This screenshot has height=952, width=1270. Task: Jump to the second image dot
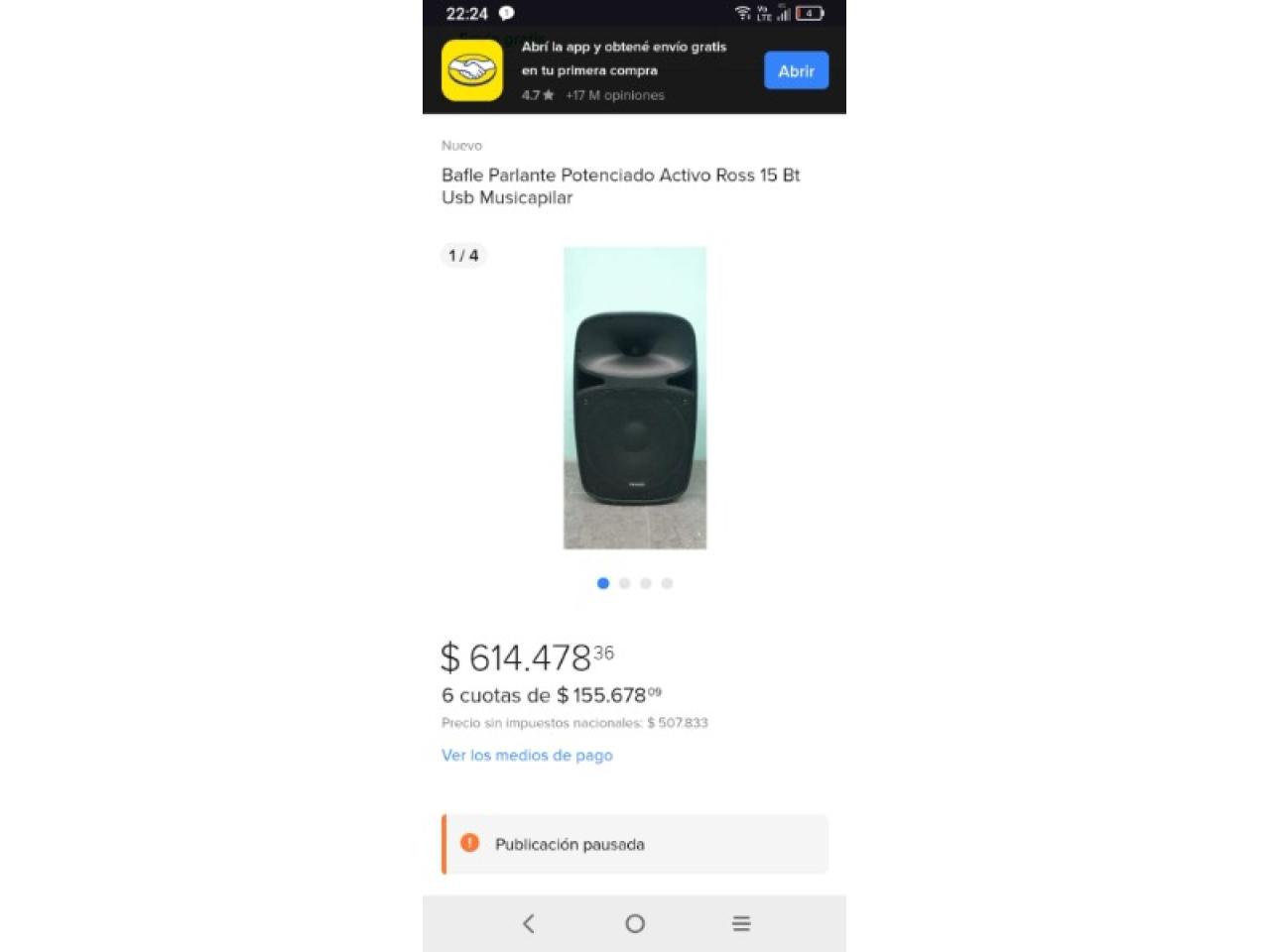(x=624, y=583)
